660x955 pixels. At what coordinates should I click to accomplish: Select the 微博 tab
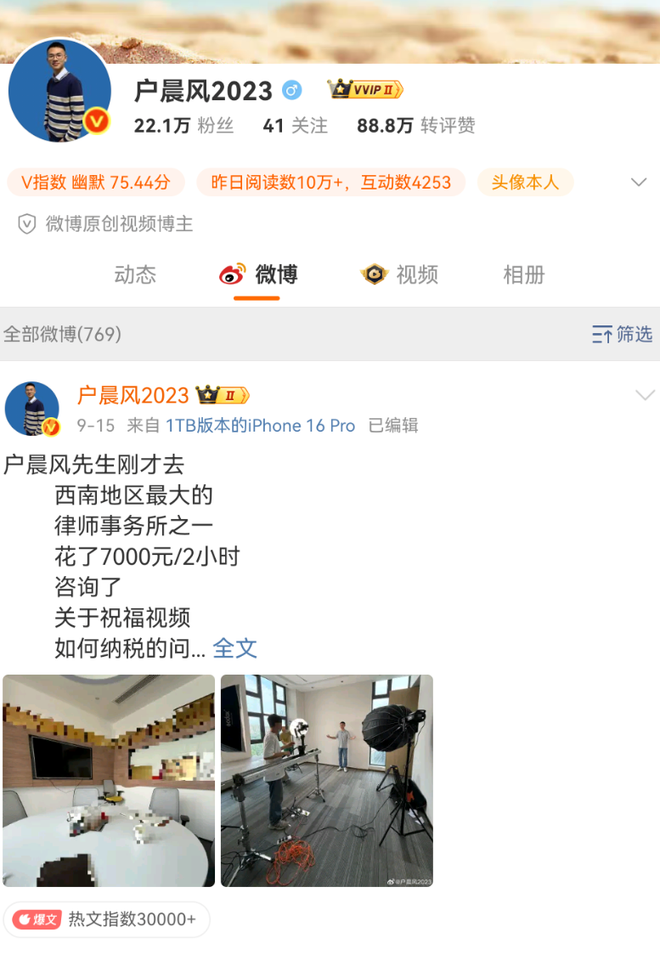[260, 275]
